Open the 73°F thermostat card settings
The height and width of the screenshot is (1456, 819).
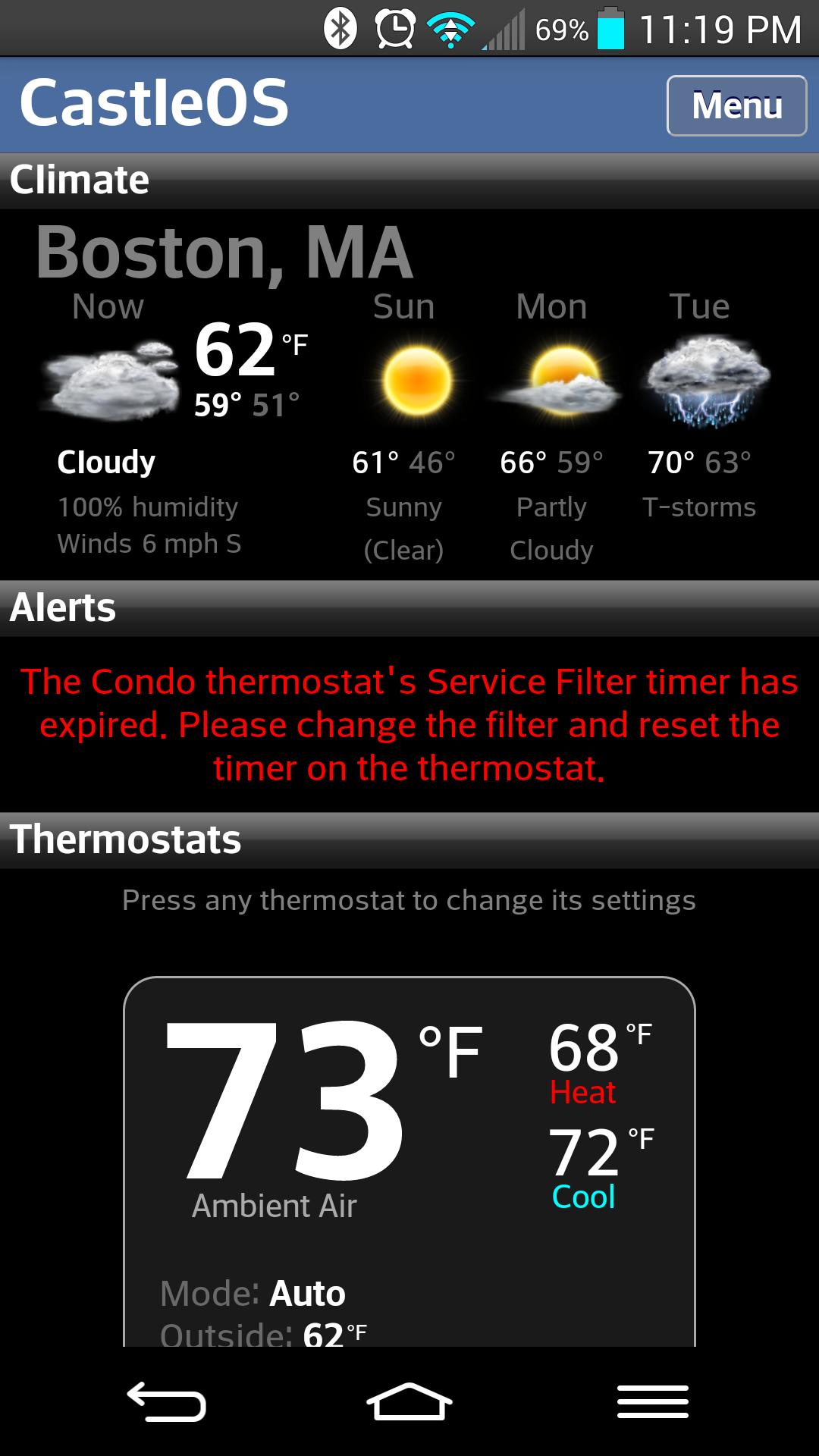pos(409,1160)
